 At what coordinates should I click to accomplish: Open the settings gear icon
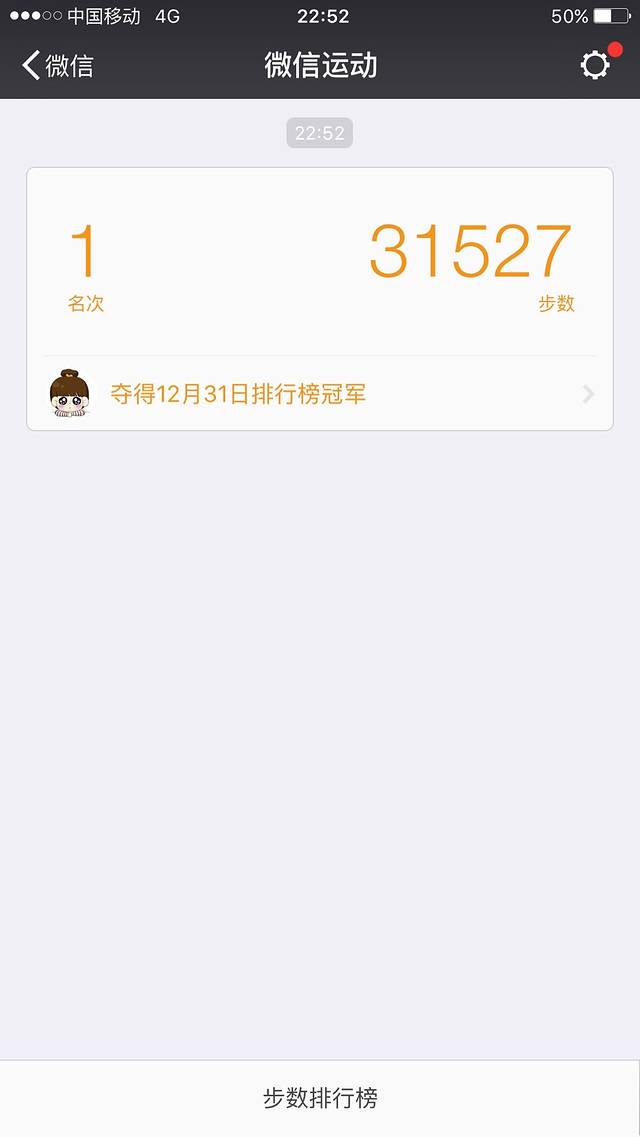point(595,66)
